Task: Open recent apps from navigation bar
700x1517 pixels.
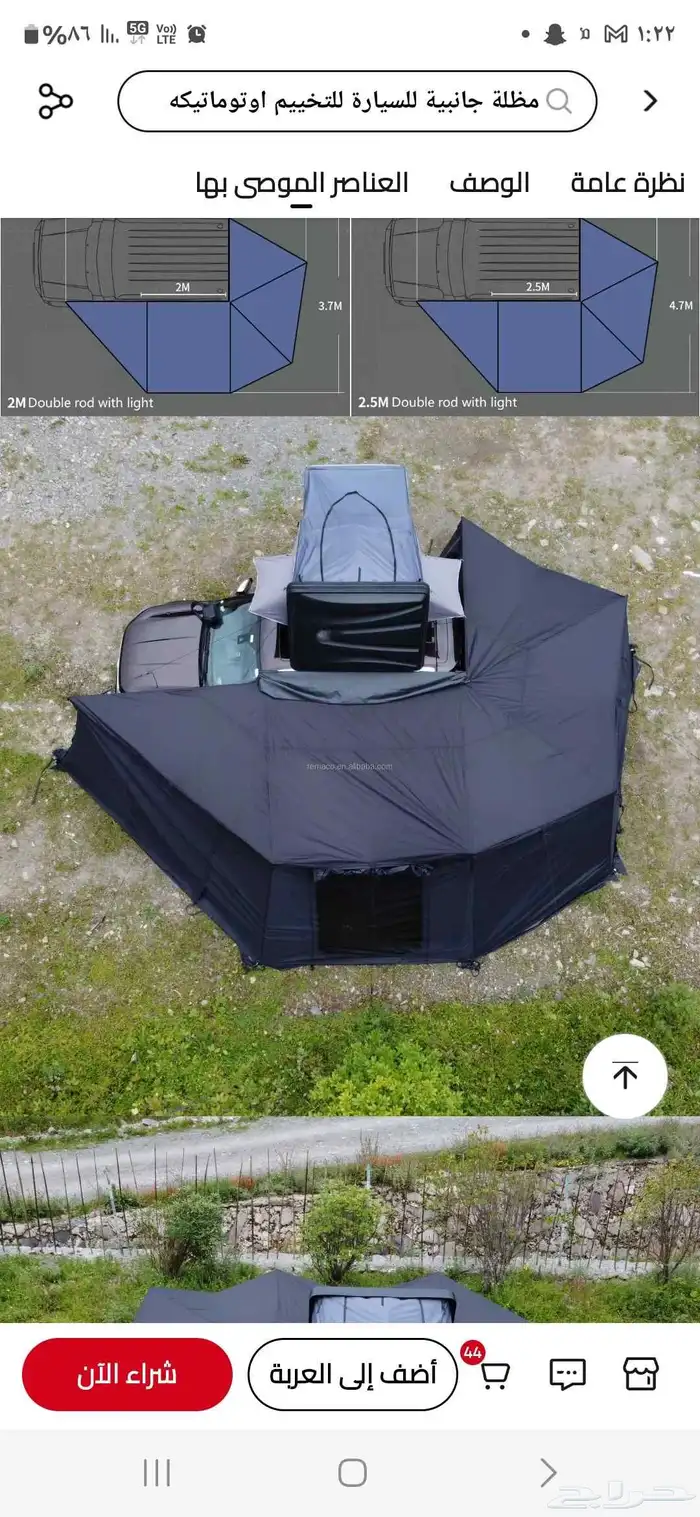Action: coord(157,1472)
